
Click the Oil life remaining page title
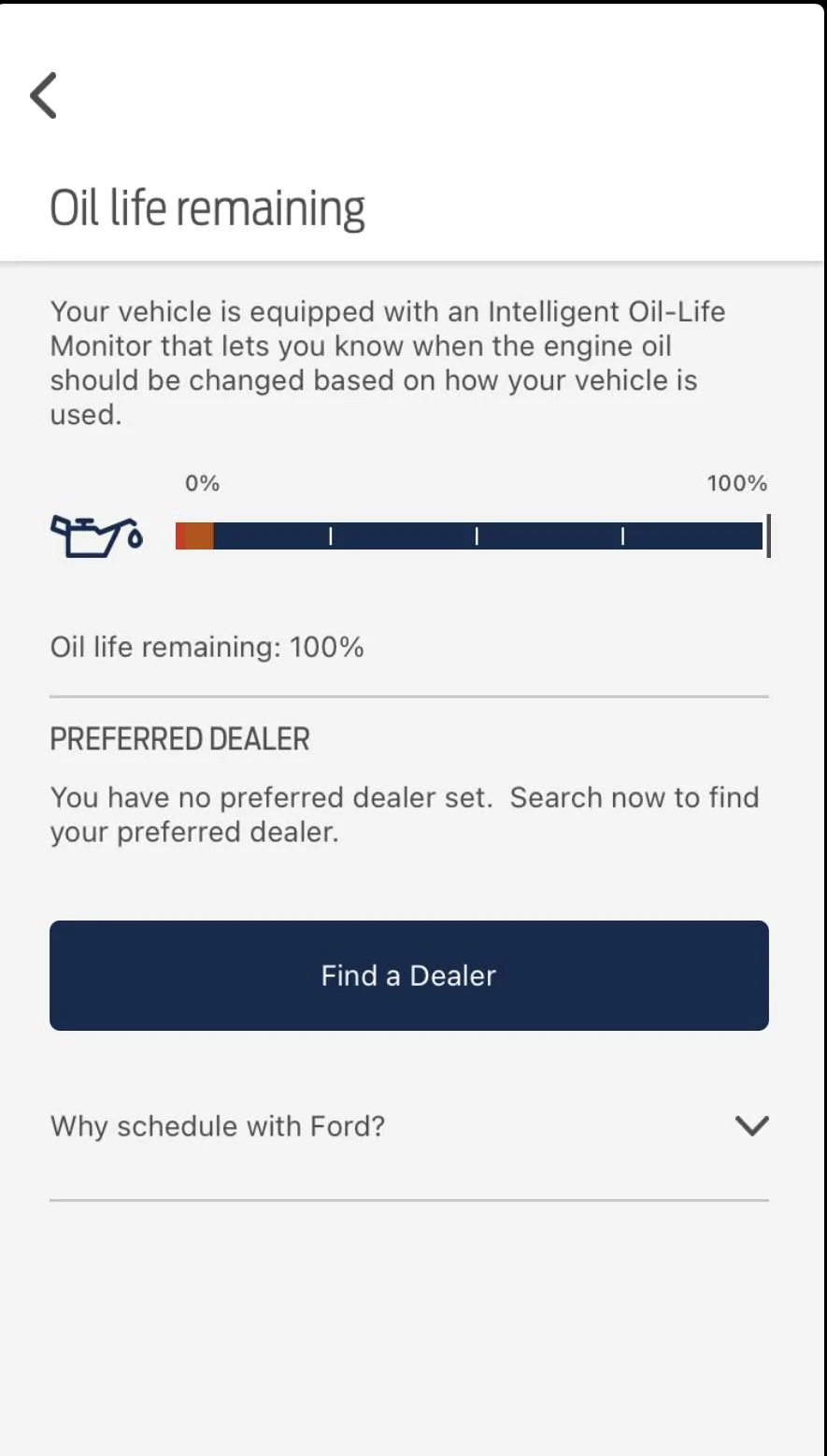(207, 207)
